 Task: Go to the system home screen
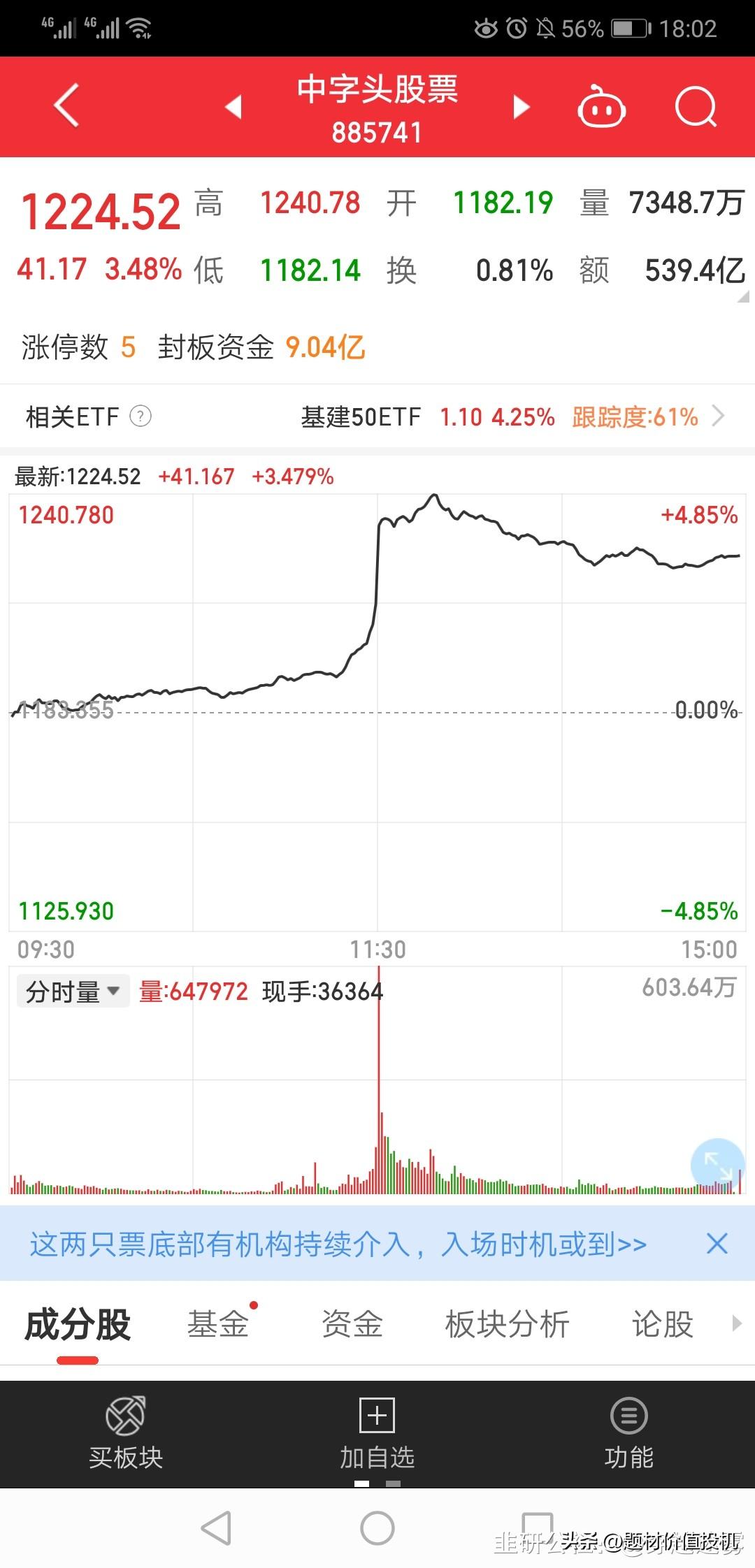(377, 1527)
